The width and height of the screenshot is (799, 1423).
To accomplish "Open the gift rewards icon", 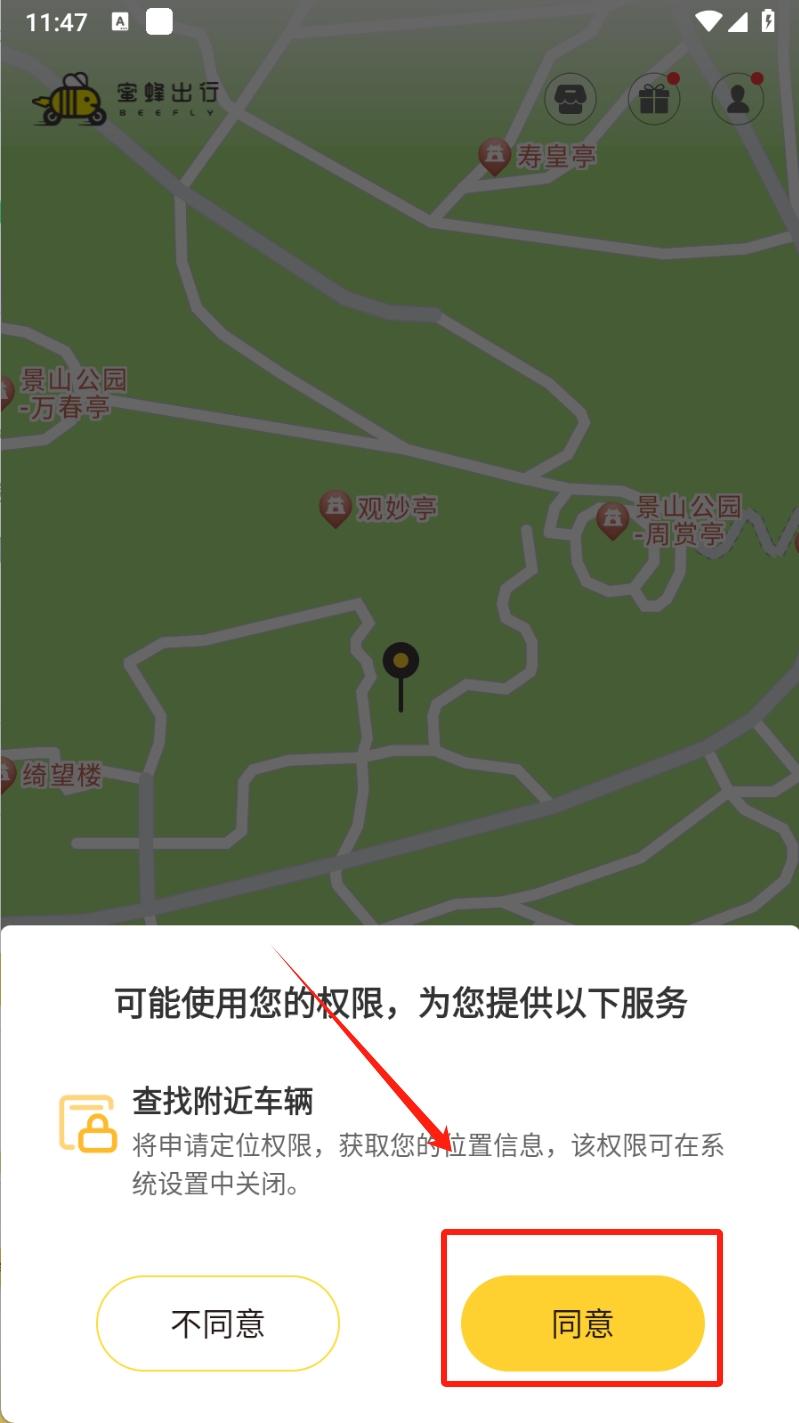I will pos(653,99).
